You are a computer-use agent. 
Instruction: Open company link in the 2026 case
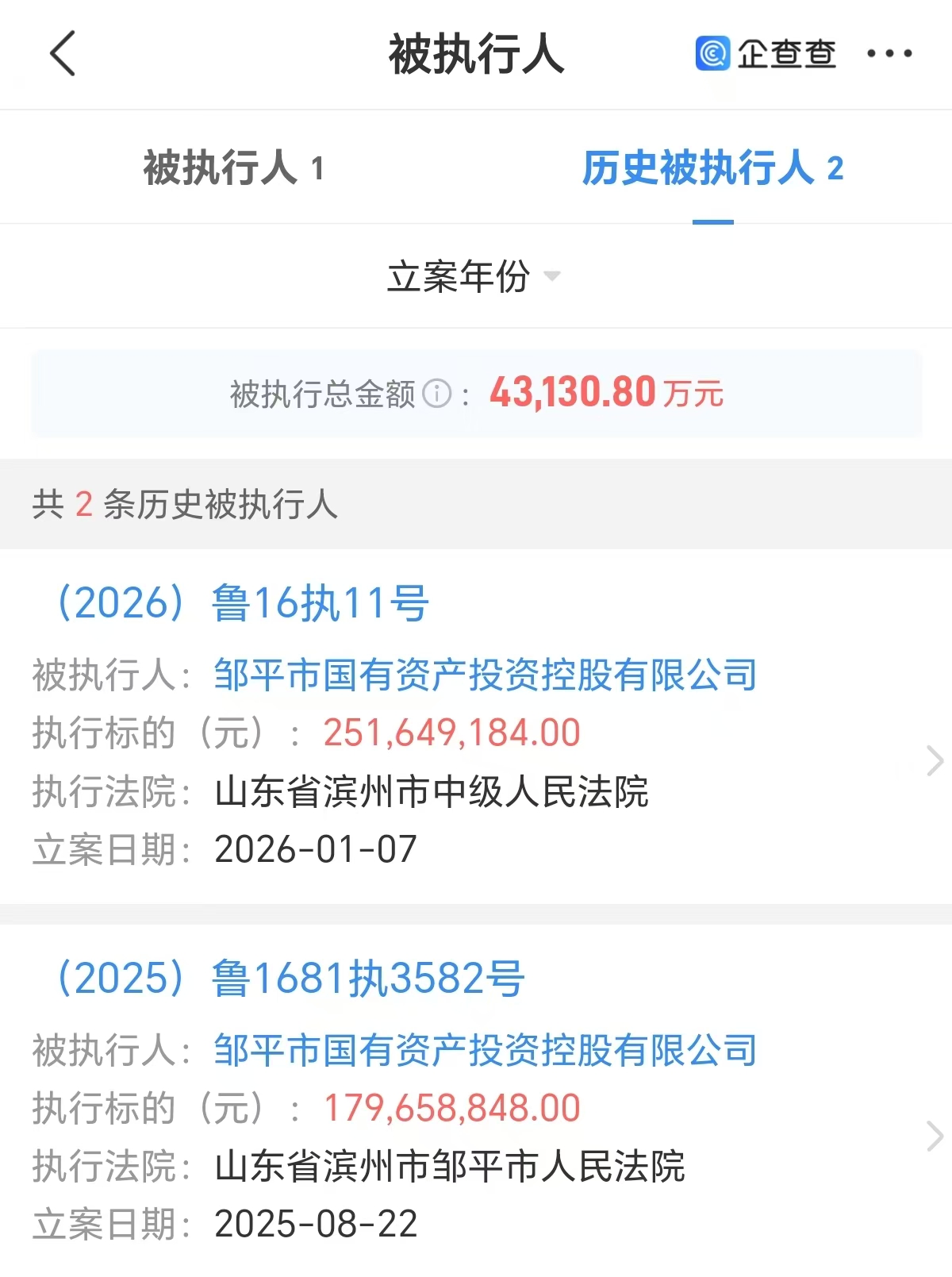[485, 675]
